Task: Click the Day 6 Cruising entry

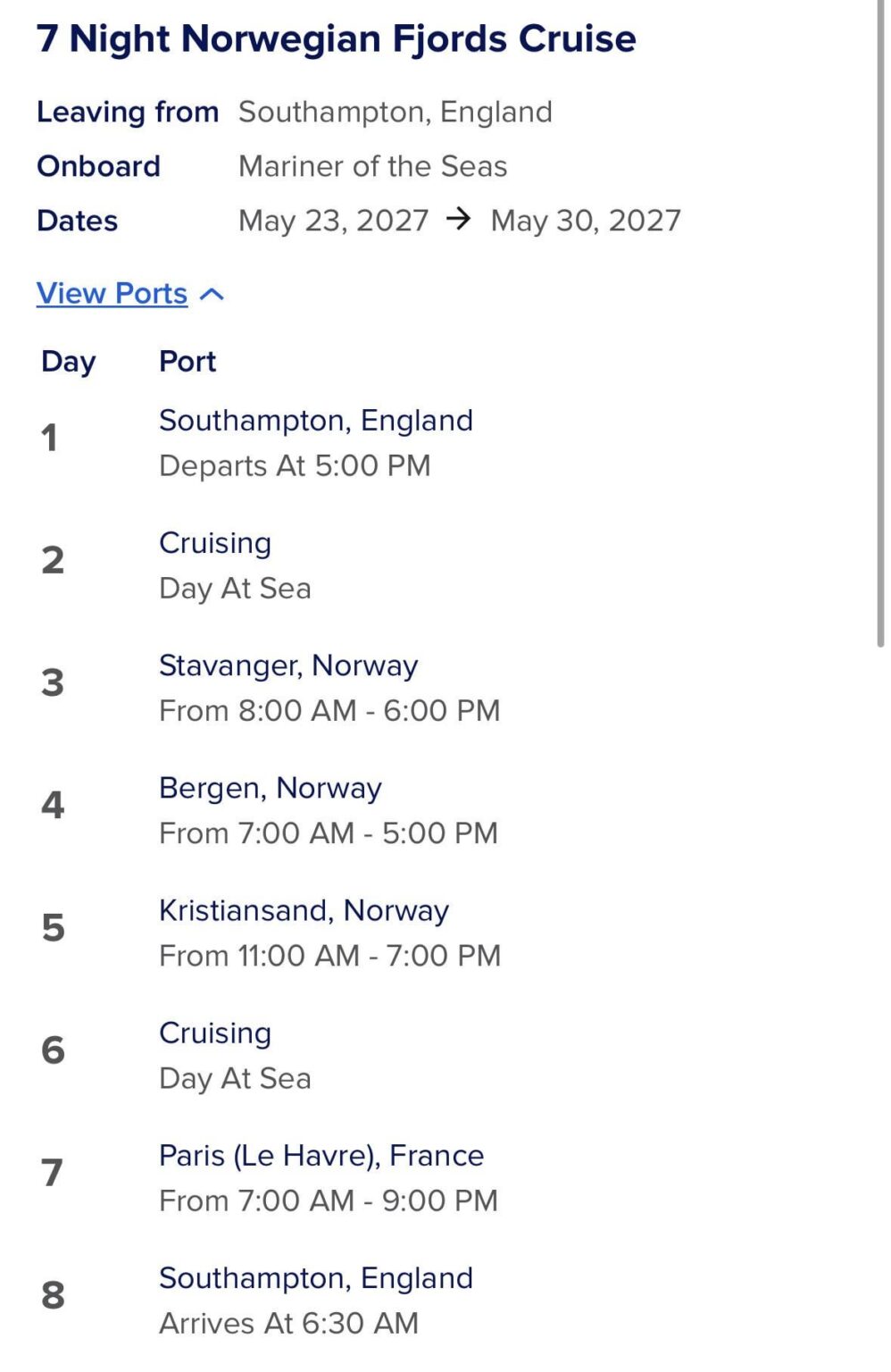Action: (x=214, y=1033)
